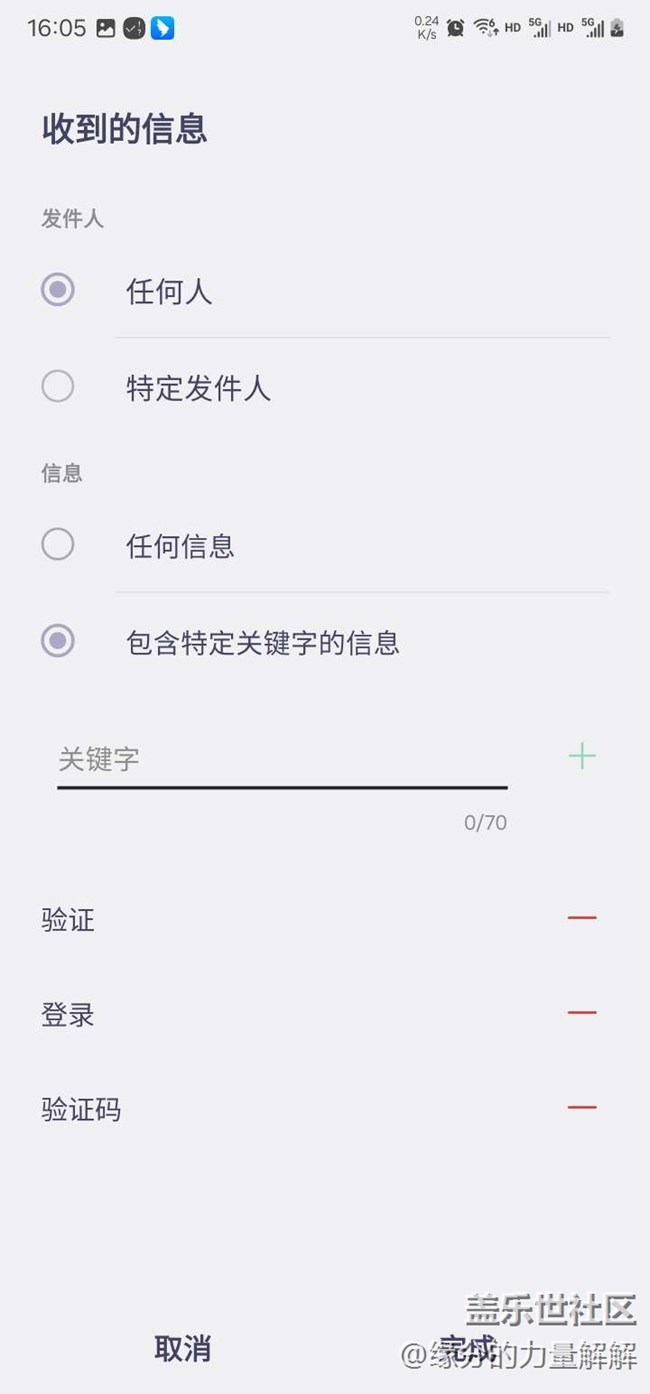Screen dimensions: 650x1394
Task: Focus the 关键字 text field
Action: 280,760
